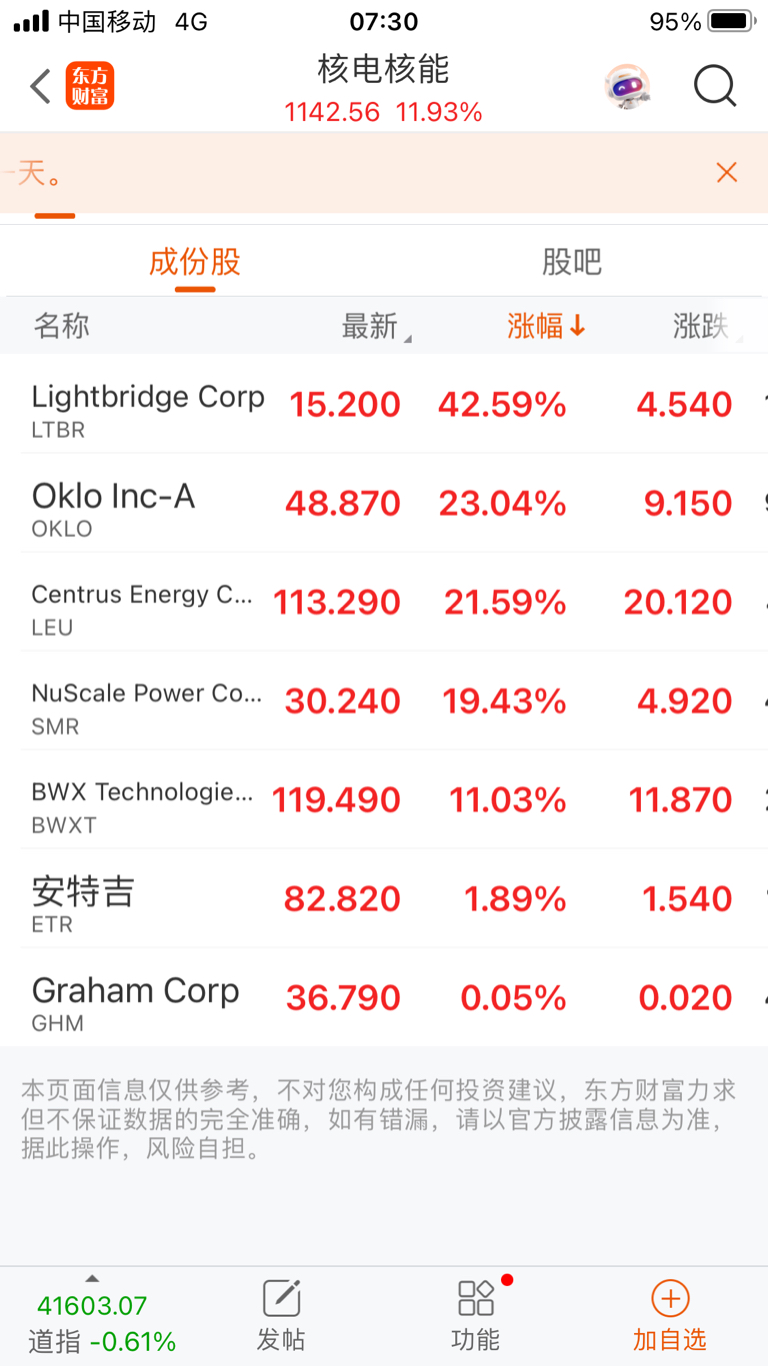Image resolution: width=768 pixels, height=1367 pixels.
Task: Select the 成份股 tab
Action: [x=195, y=262]
